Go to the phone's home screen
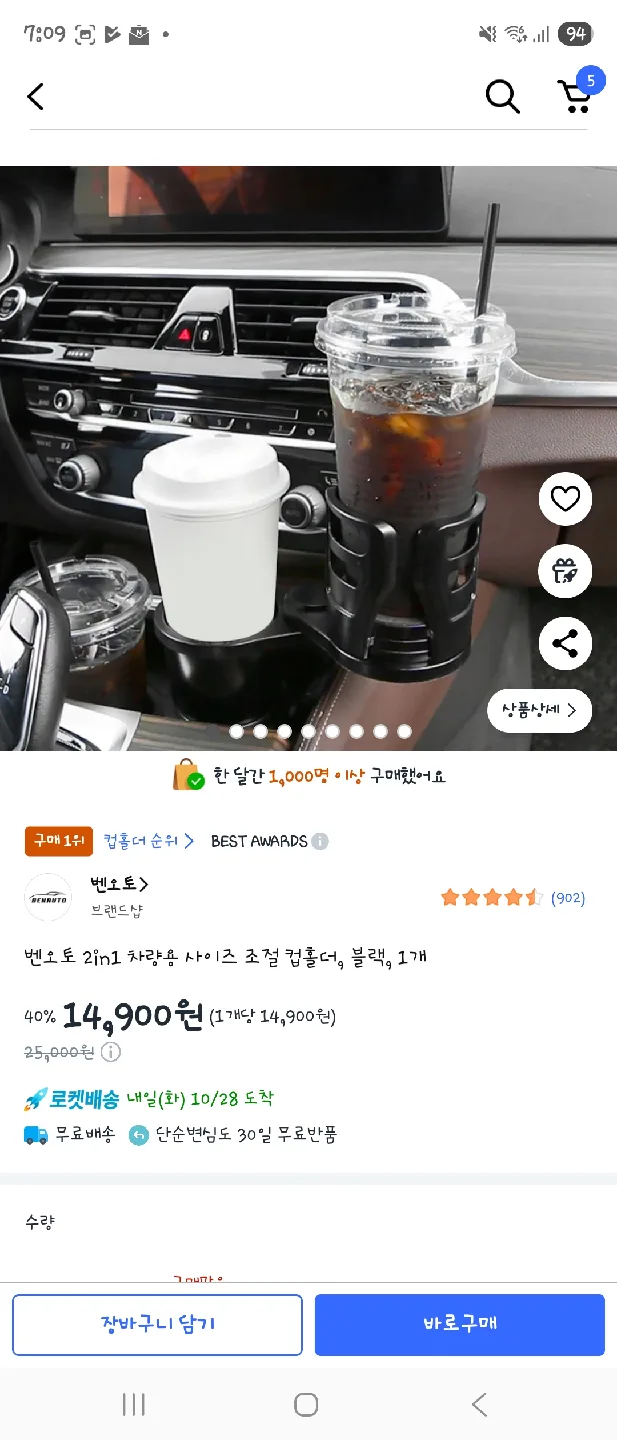Screen dimensions: 617x1440 click(307, 1404)
